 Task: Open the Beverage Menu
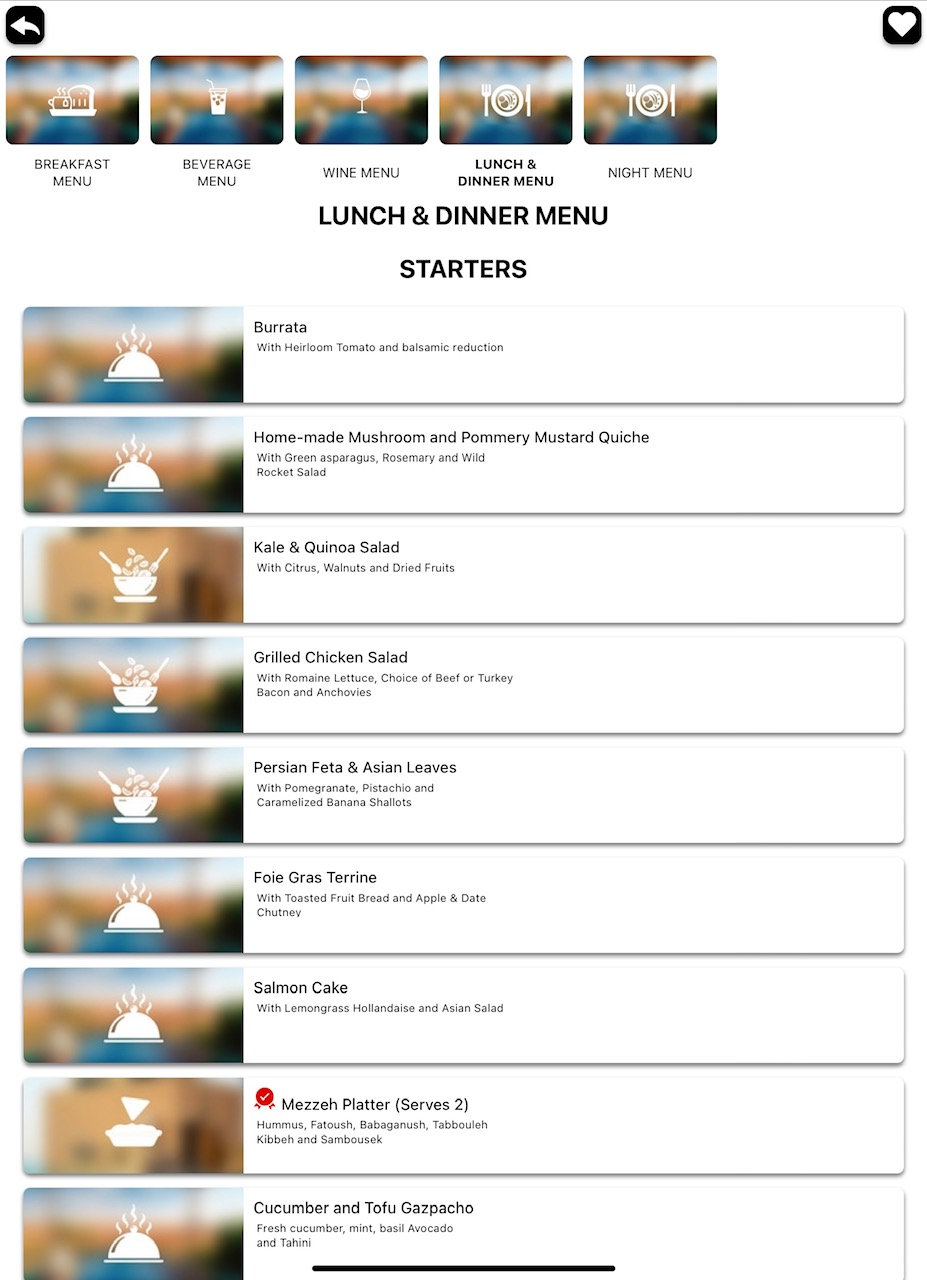[217, 101]
